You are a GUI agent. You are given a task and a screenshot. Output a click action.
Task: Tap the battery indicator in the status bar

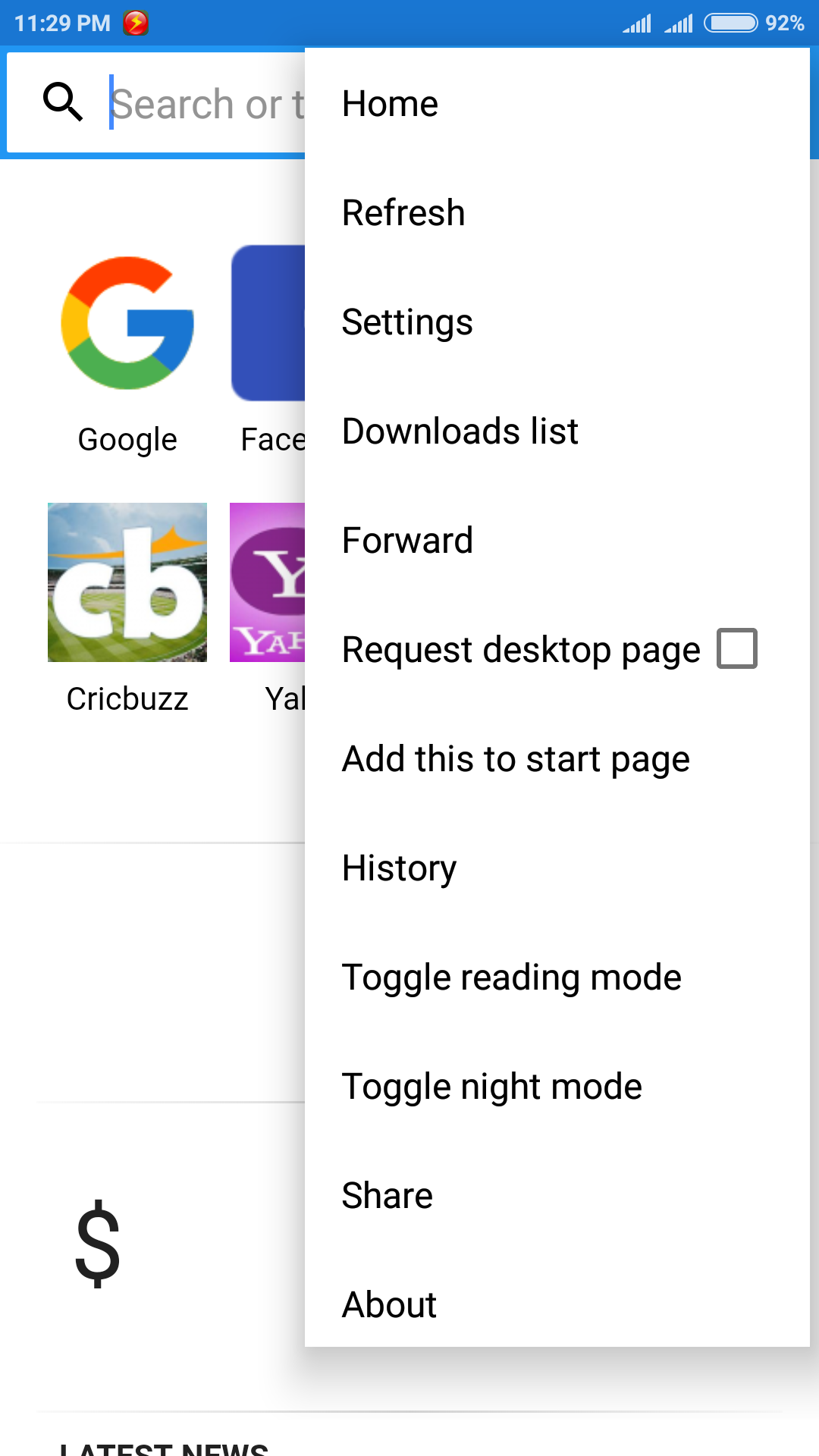tap(730, 23)
